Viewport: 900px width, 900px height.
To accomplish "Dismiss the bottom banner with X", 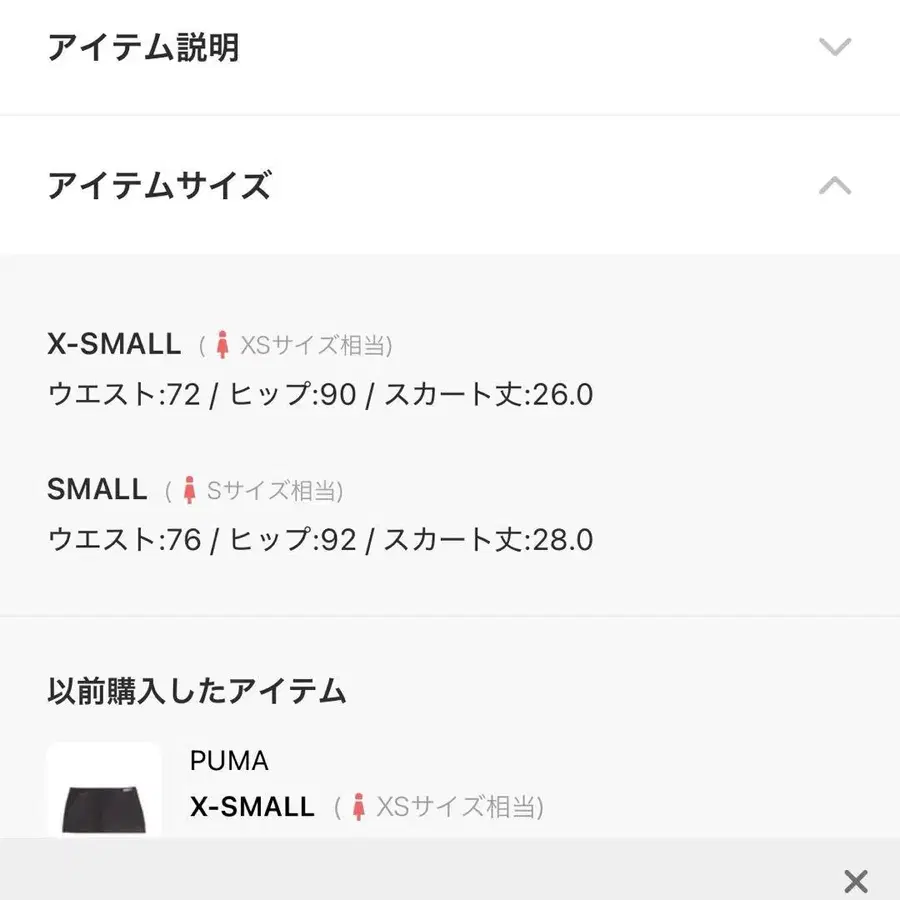I will (855, 881).
